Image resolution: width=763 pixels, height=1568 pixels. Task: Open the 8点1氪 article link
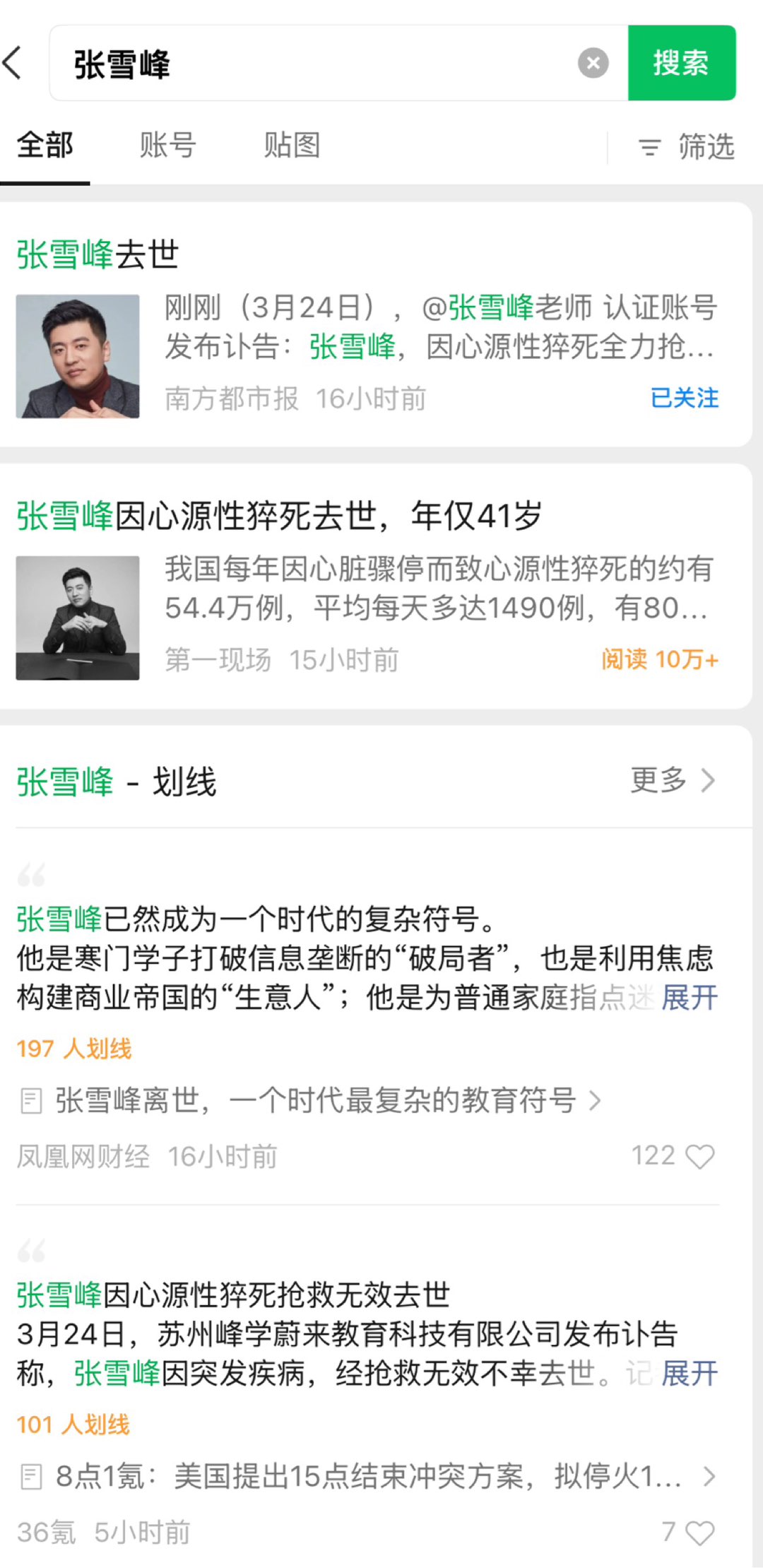(x=367, y=1476)
